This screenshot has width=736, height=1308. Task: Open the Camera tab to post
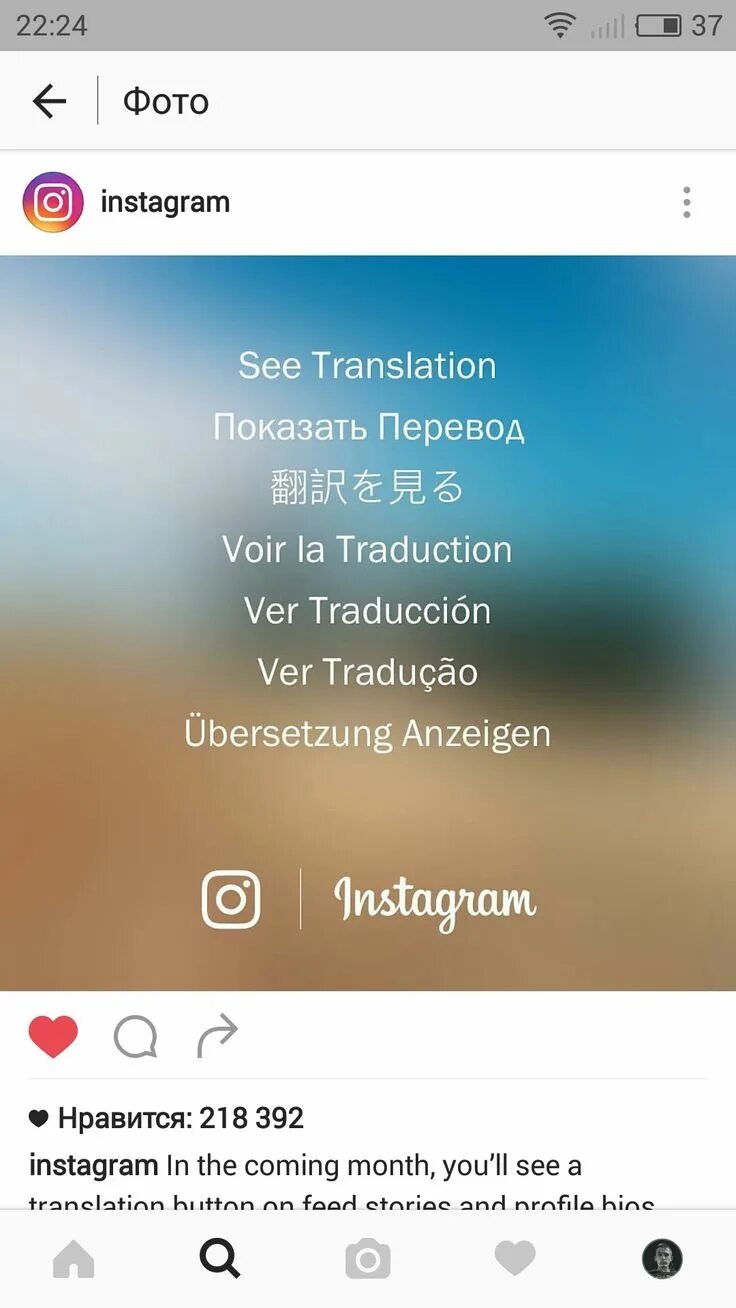(x=368, y=1258)
